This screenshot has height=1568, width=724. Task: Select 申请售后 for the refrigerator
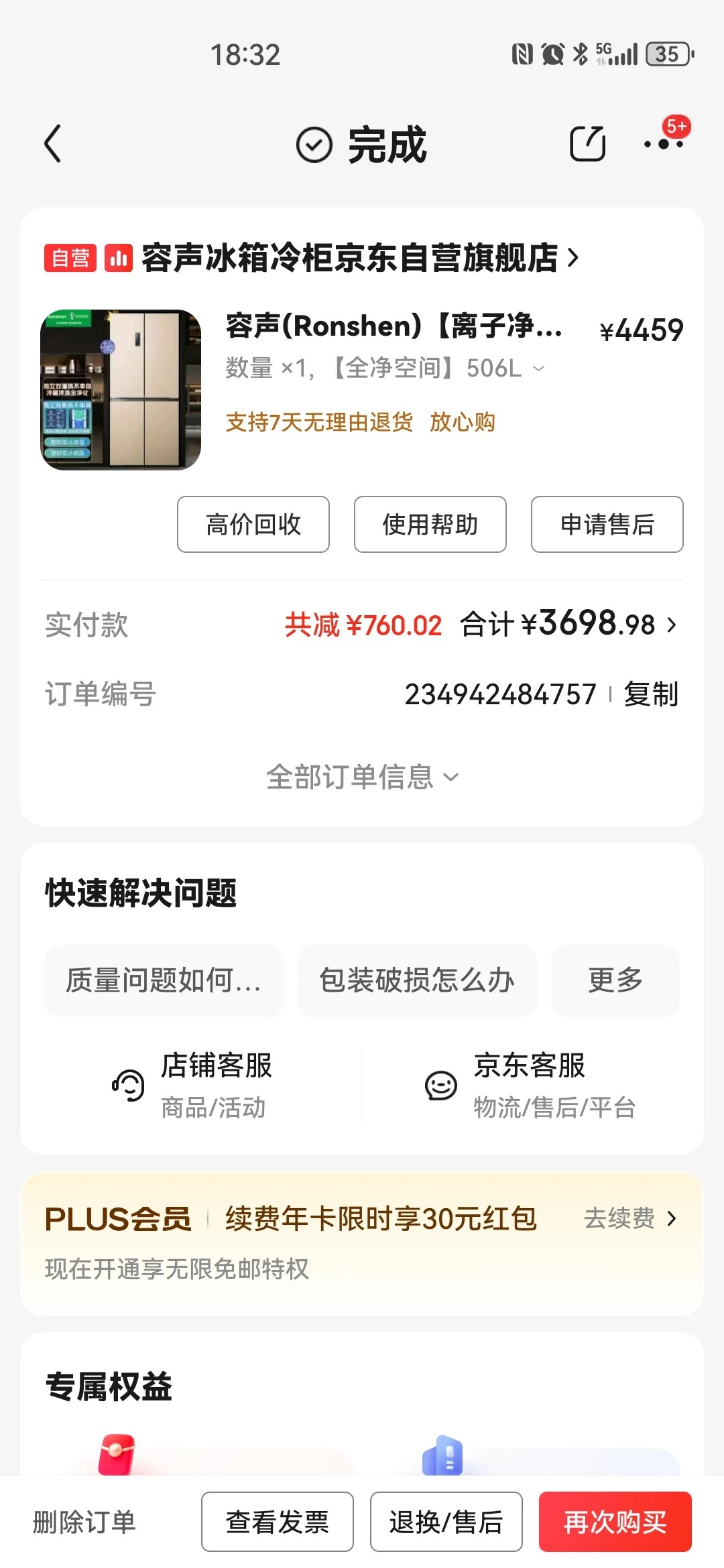coord(607,525)
